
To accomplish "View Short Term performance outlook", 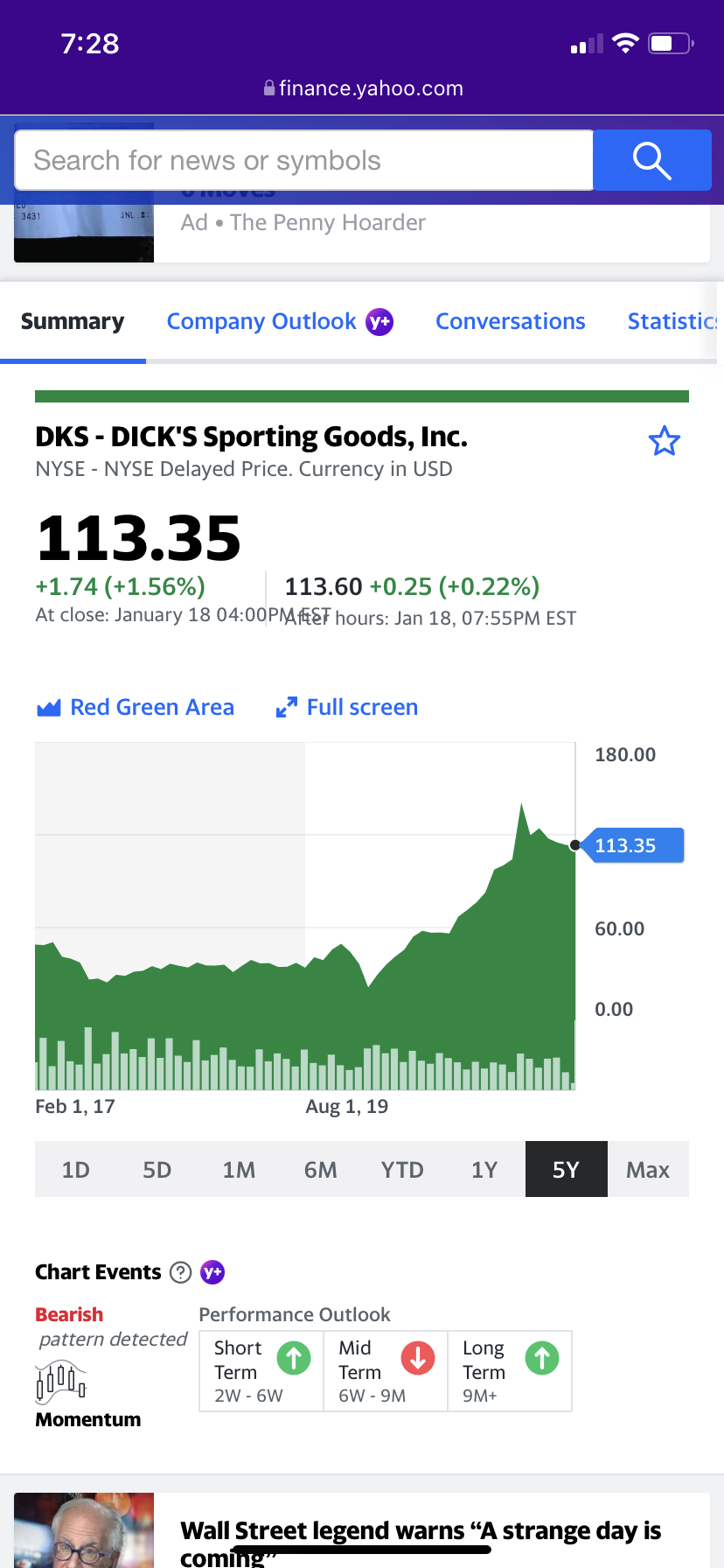I will [261, 1371].
